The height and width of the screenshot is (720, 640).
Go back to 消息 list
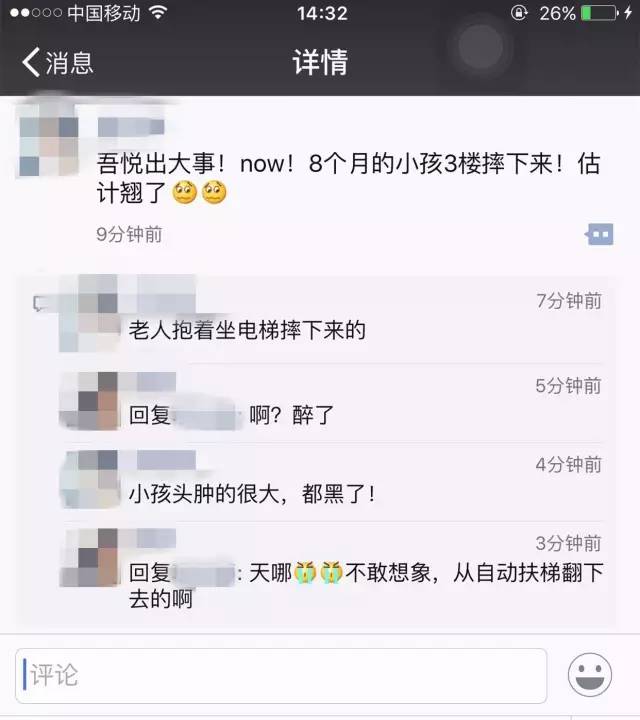point(58,62)
